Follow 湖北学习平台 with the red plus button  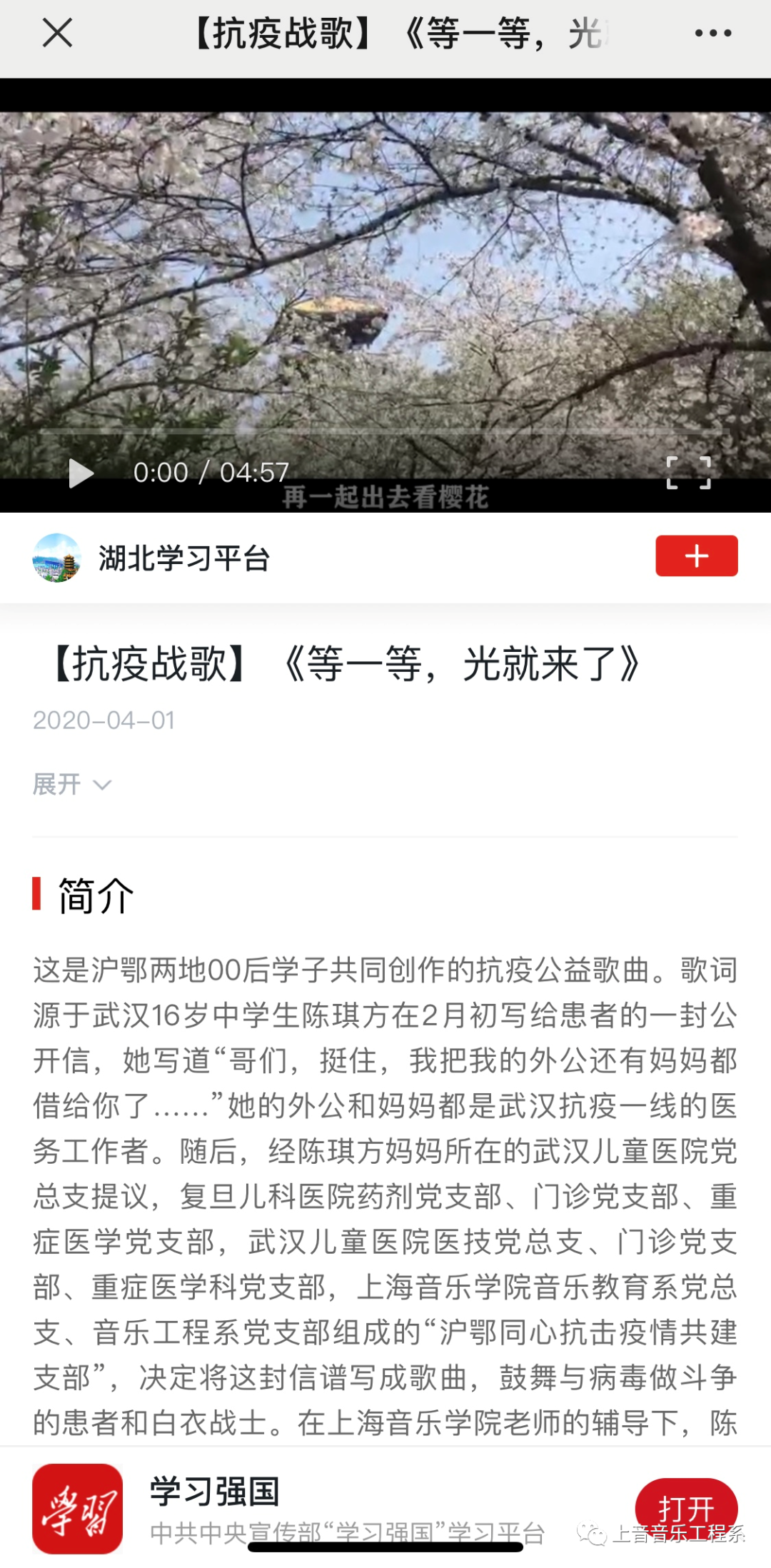696,556
